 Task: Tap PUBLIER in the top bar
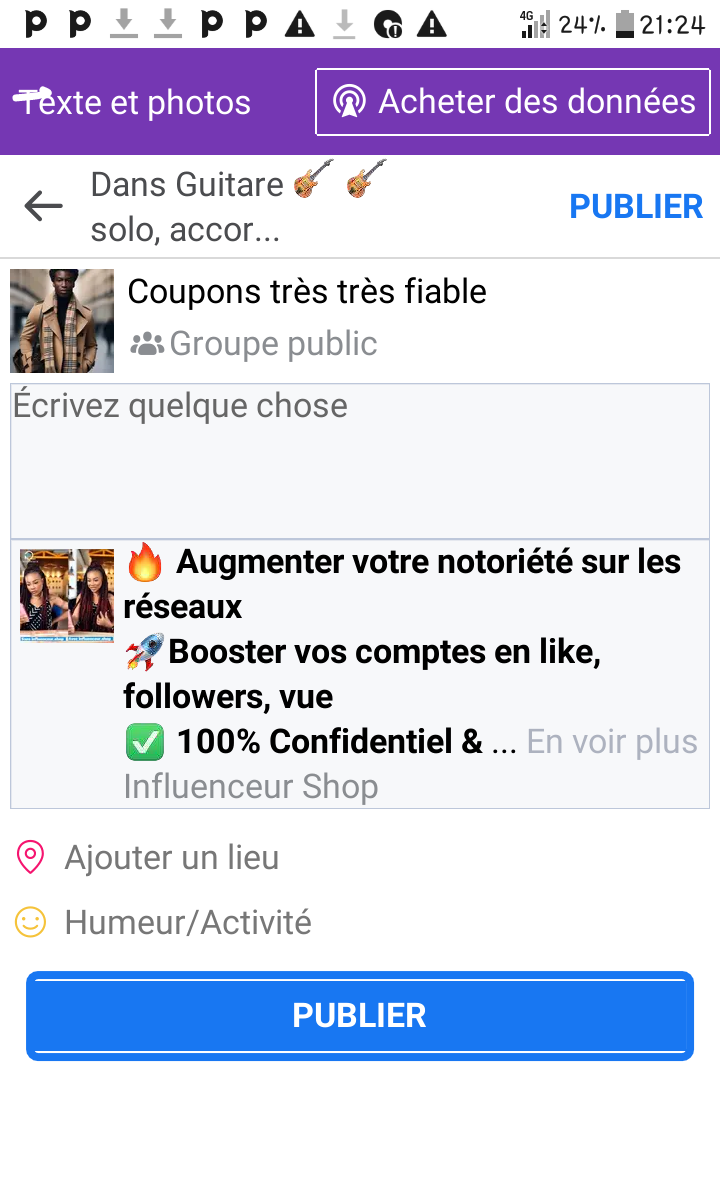(x=636, y=207)
